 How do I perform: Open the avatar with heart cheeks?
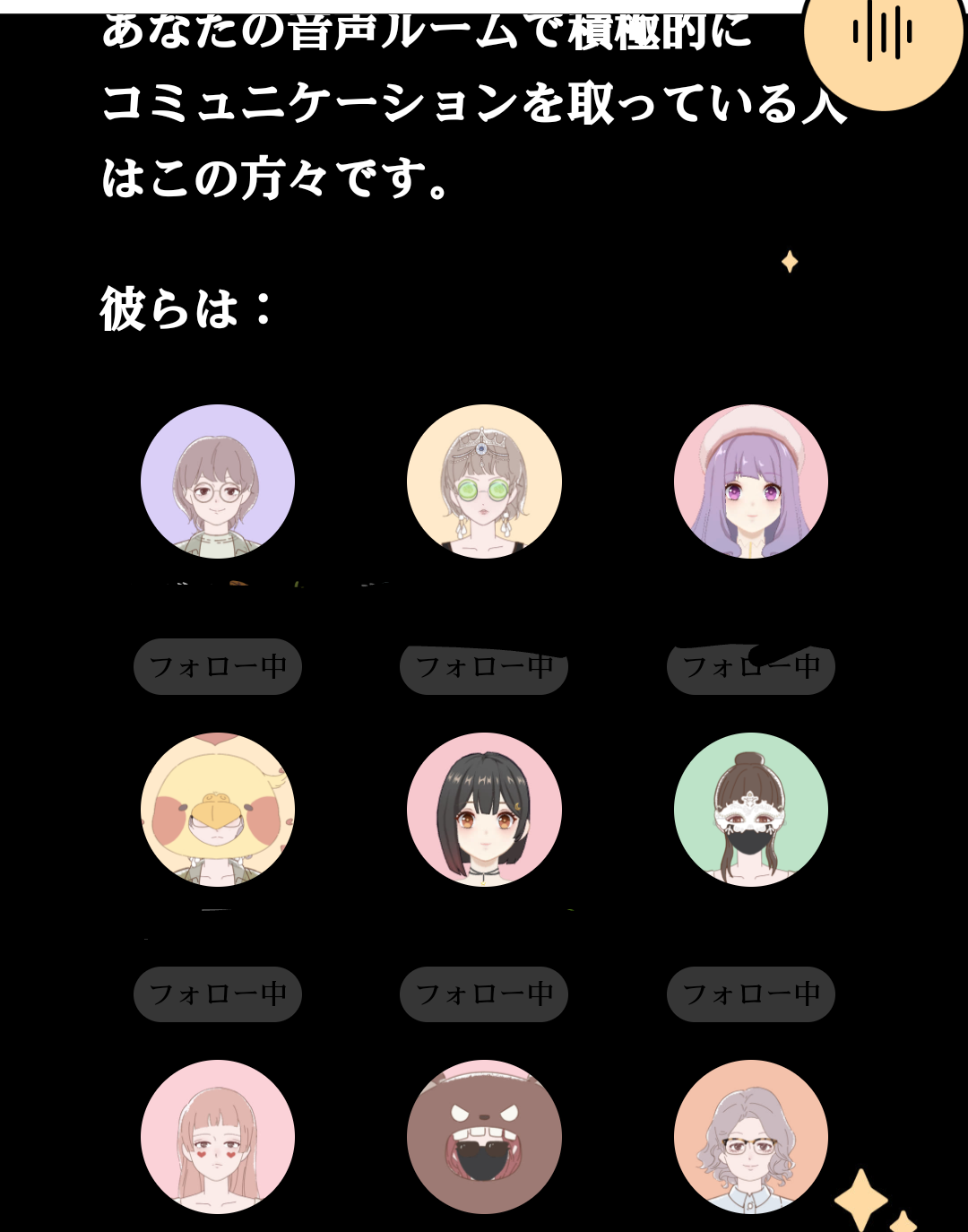pos(218,1137)
